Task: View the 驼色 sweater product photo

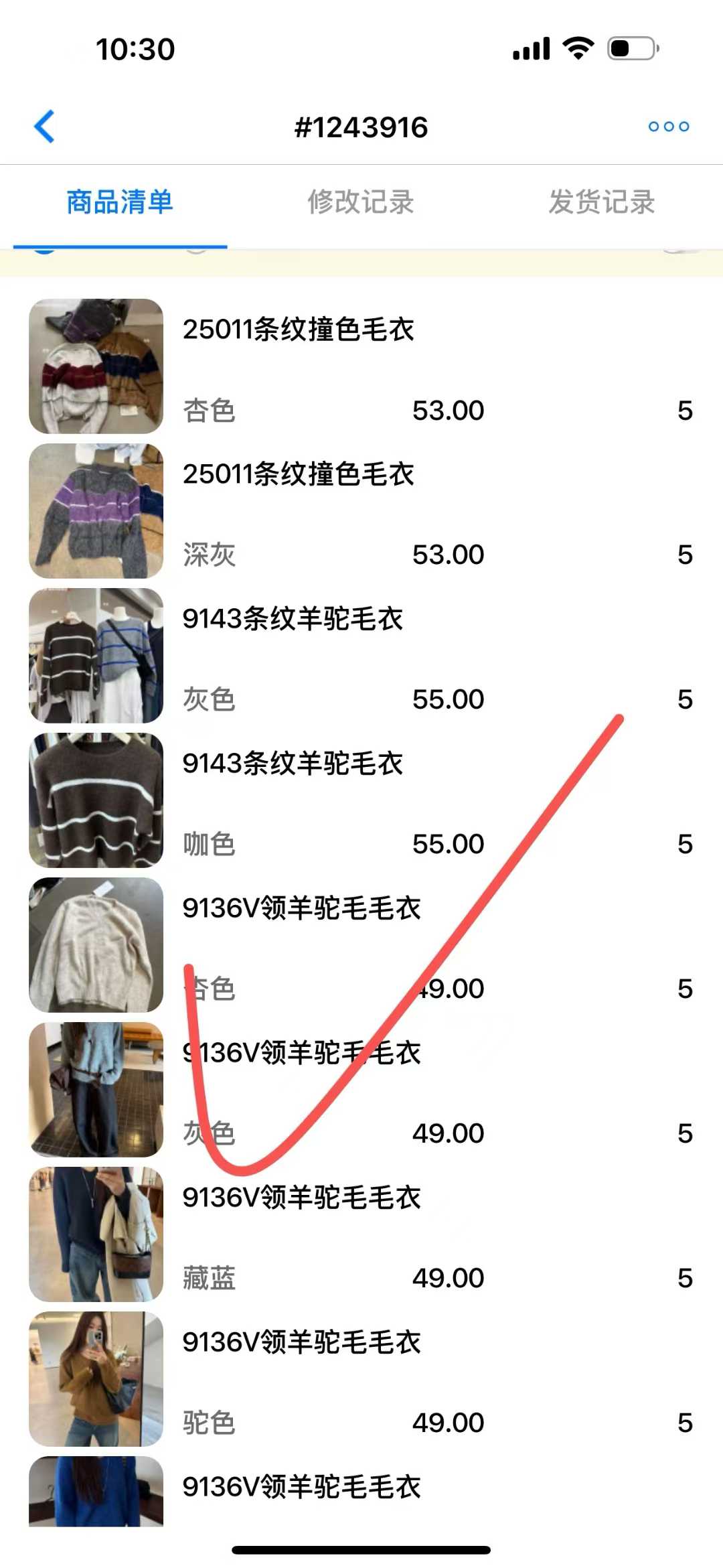Action: [96, 1378]
